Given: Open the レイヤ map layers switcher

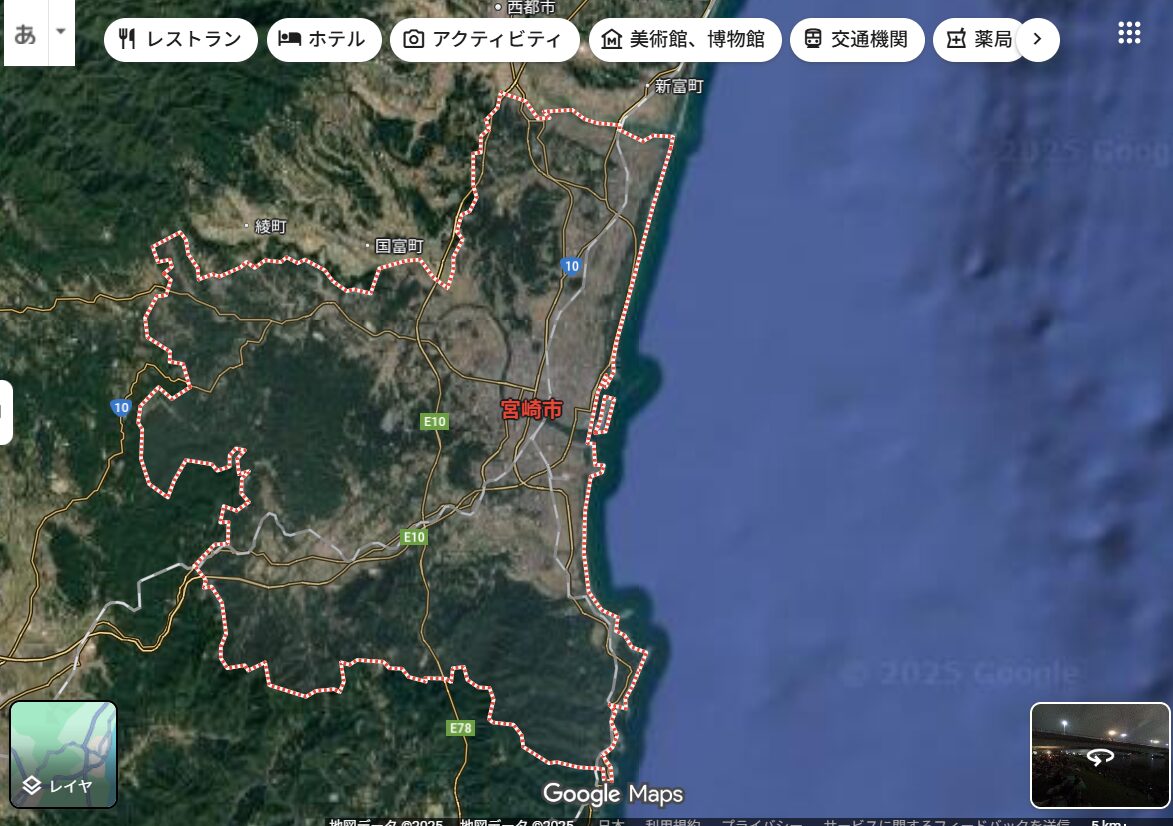Looking at the screenshot, I should click(64, 754).
